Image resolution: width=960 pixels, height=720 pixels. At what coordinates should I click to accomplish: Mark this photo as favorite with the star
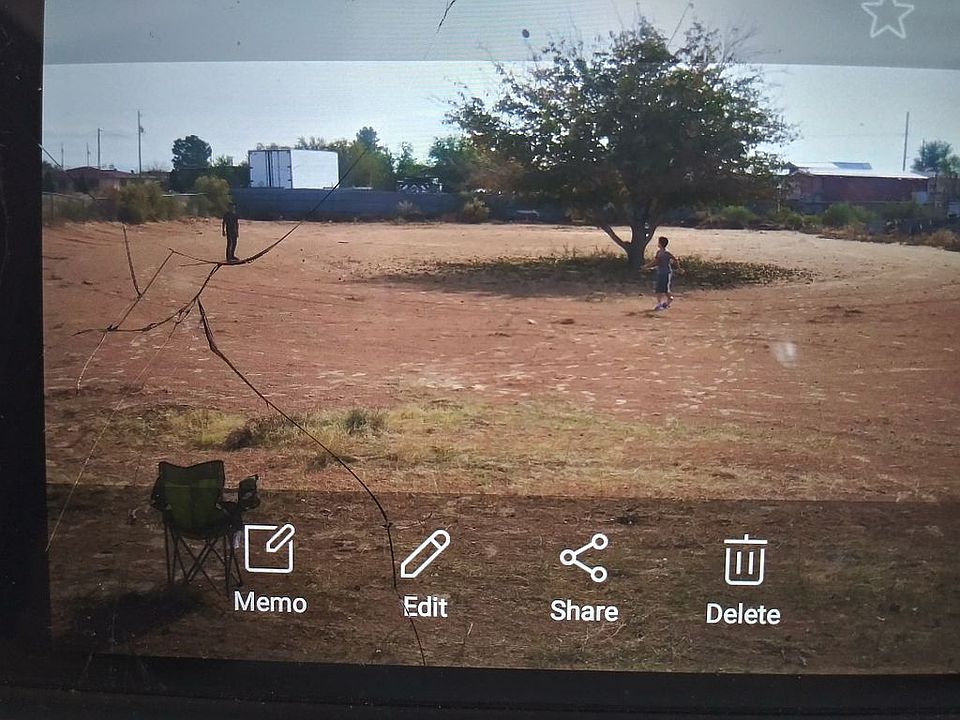click(x=888, y=15)
